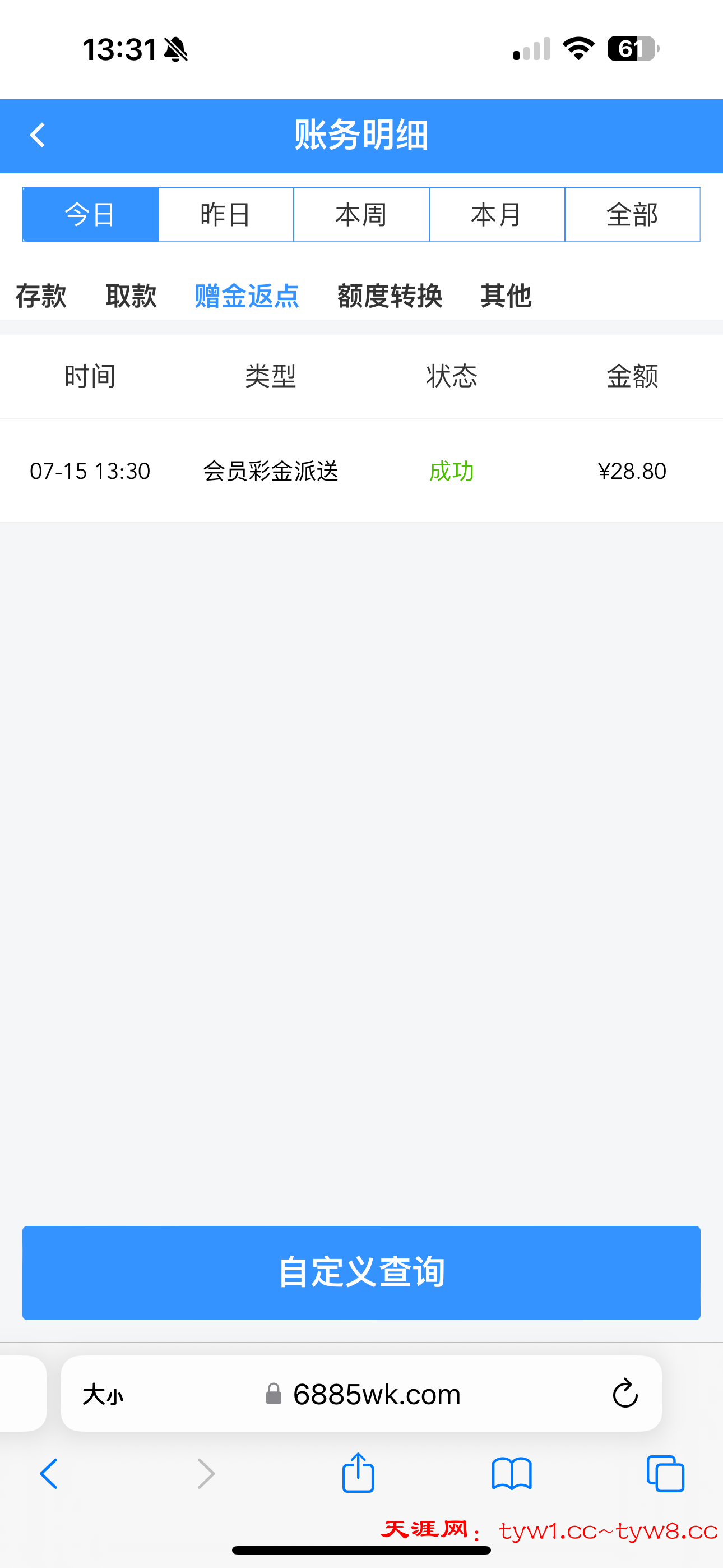Switch to the 其他 category tab

(x=506, y=297)
